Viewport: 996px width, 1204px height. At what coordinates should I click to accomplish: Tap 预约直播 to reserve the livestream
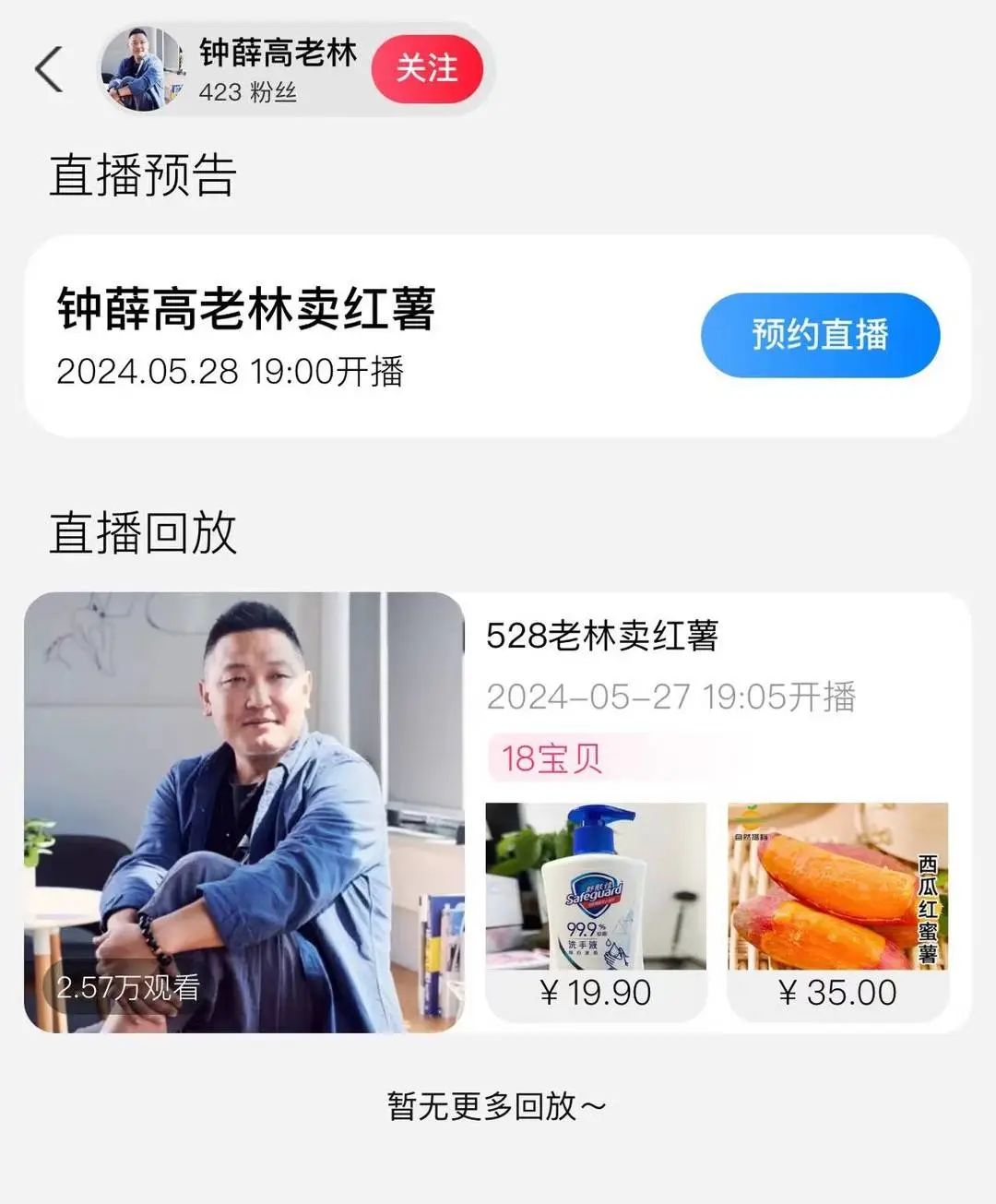click(x=820, y=335)
